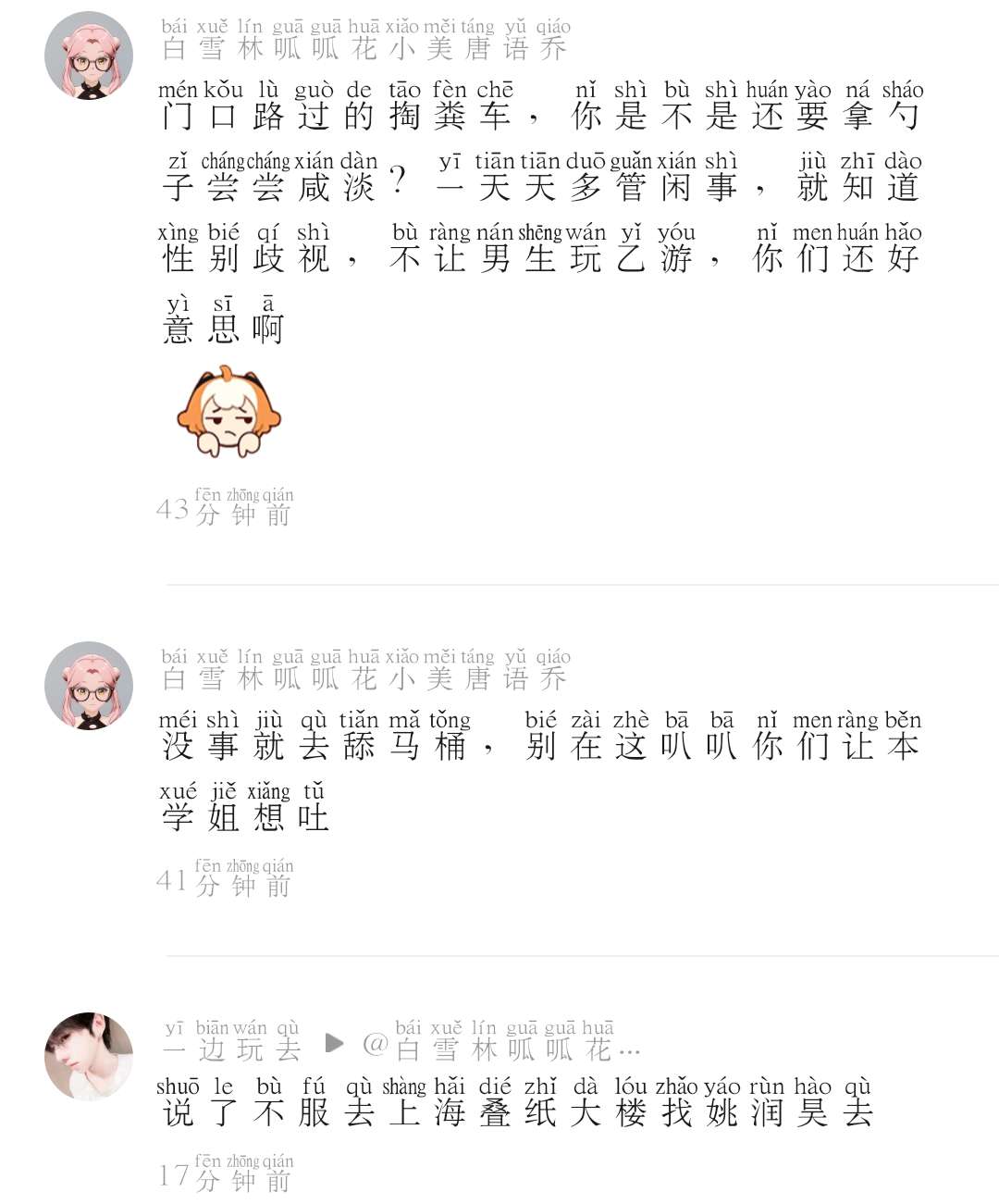Reply to the comment 说了不服去上海叠纸大楼

pos(514,1103)
